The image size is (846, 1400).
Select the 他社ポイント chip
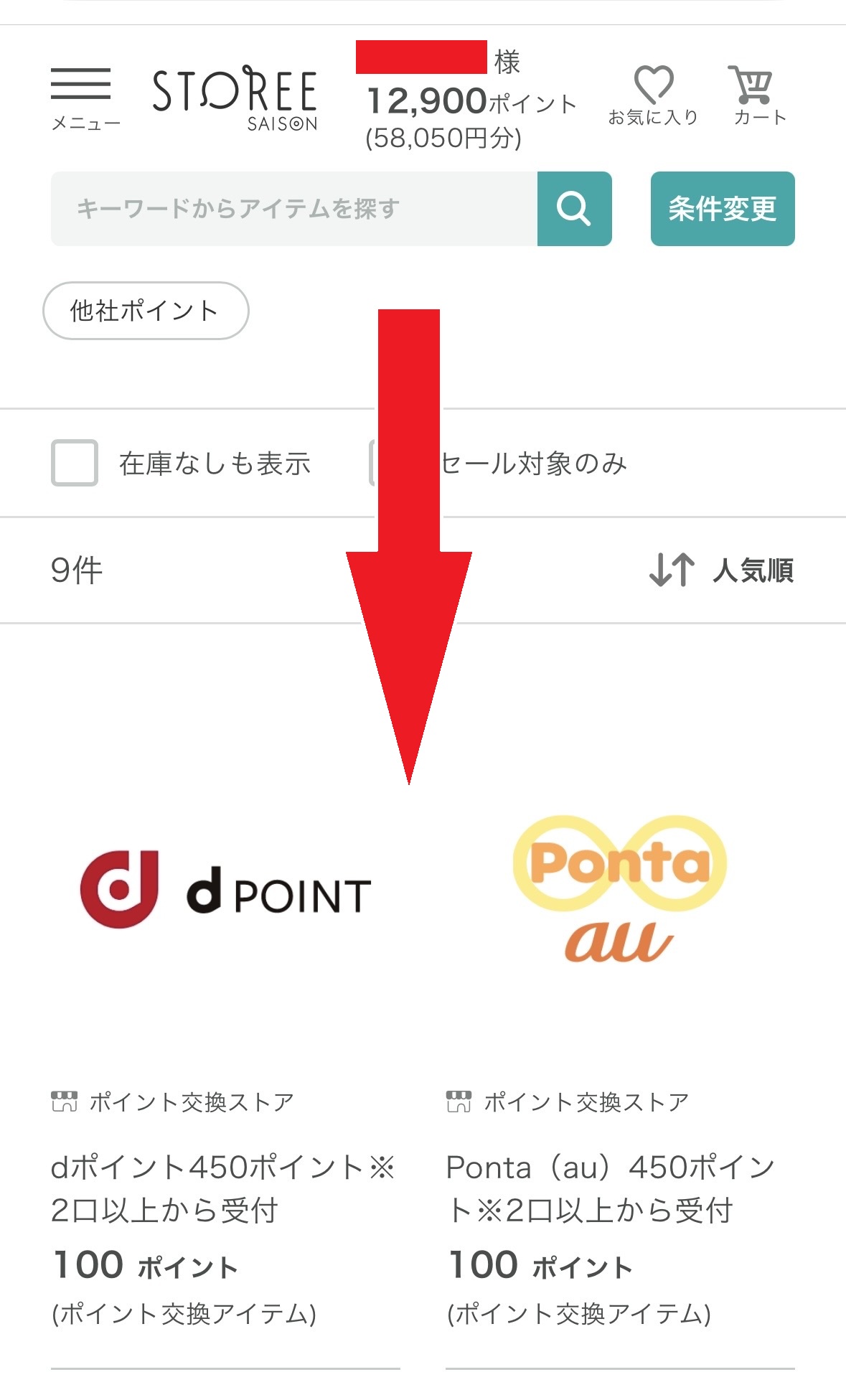coord(146,311)
